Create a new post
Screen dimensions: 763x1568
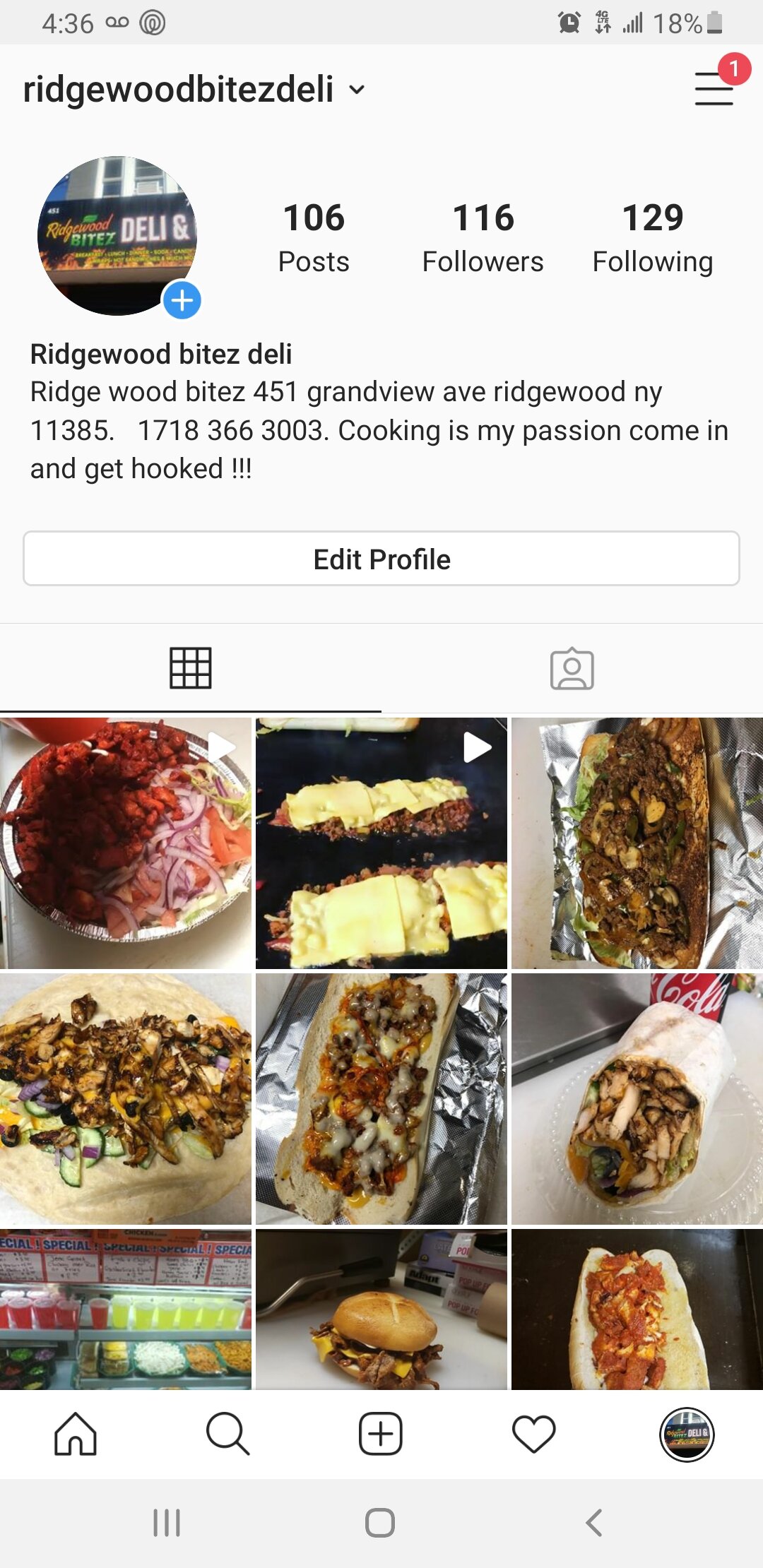pos(381,1434)
